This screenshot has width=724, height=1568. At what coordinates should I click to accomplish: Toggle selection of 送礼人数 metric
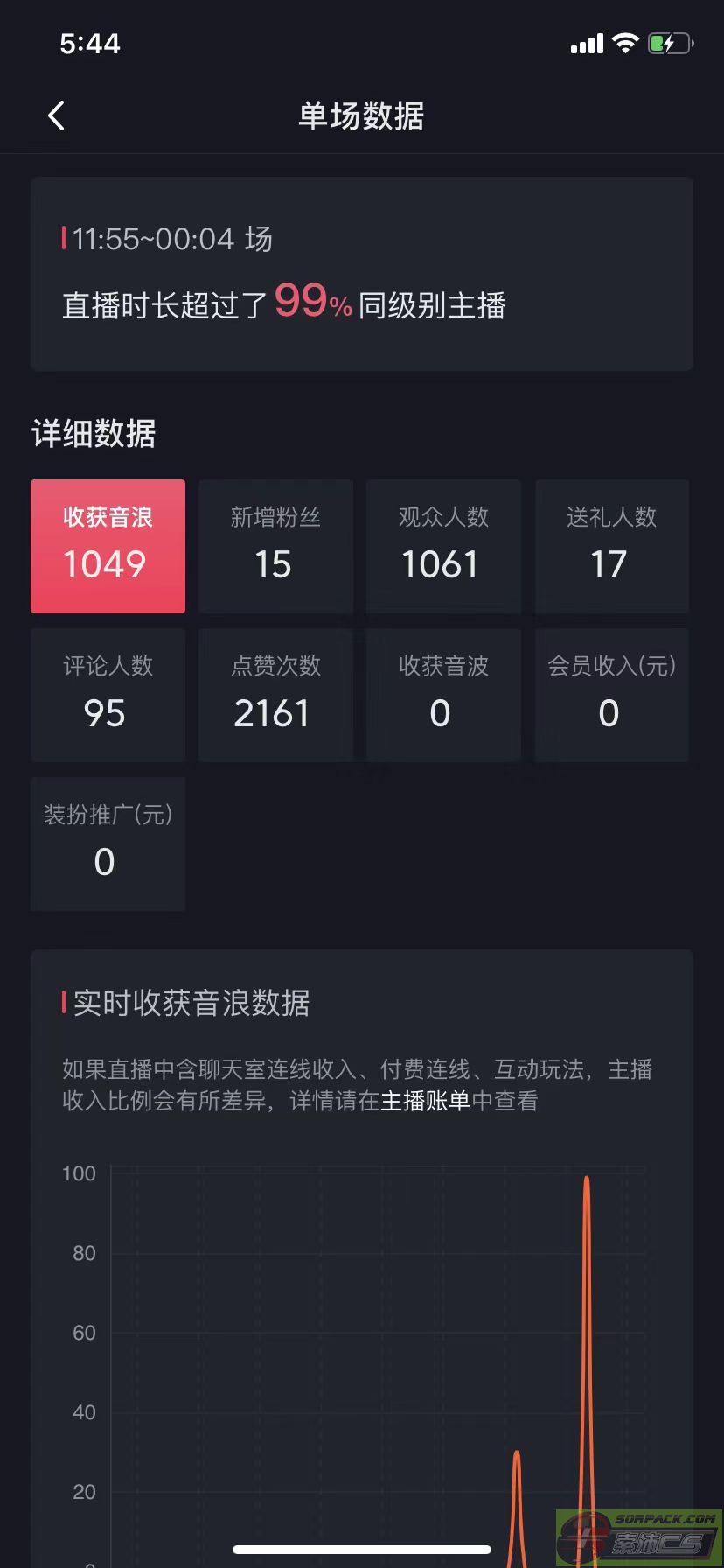pyautogui.click(x=610, y=546)
